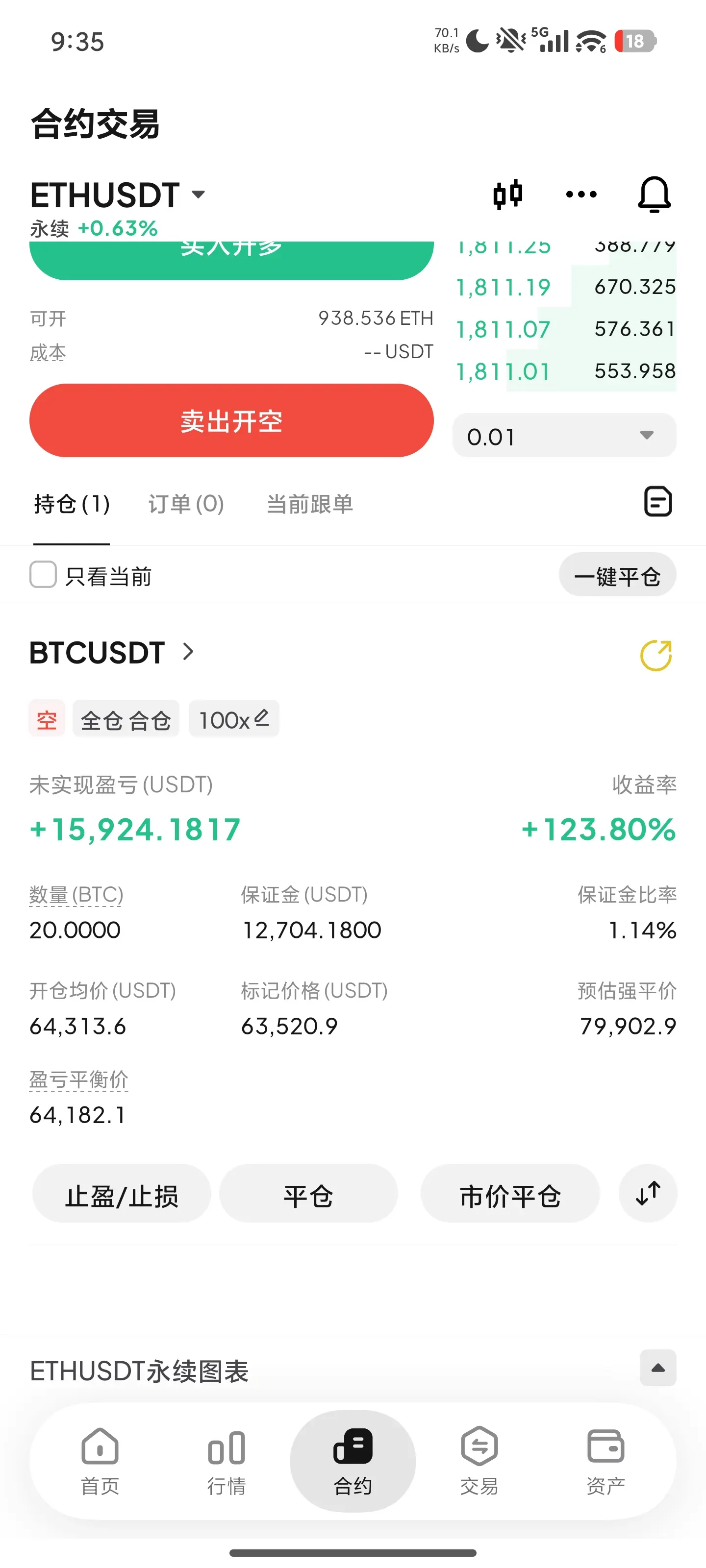The height and width of the screenshot is (1568, 706).
Task: Expand the 0.01 depth precision dropdown
Action: click(x=564, y=435)
